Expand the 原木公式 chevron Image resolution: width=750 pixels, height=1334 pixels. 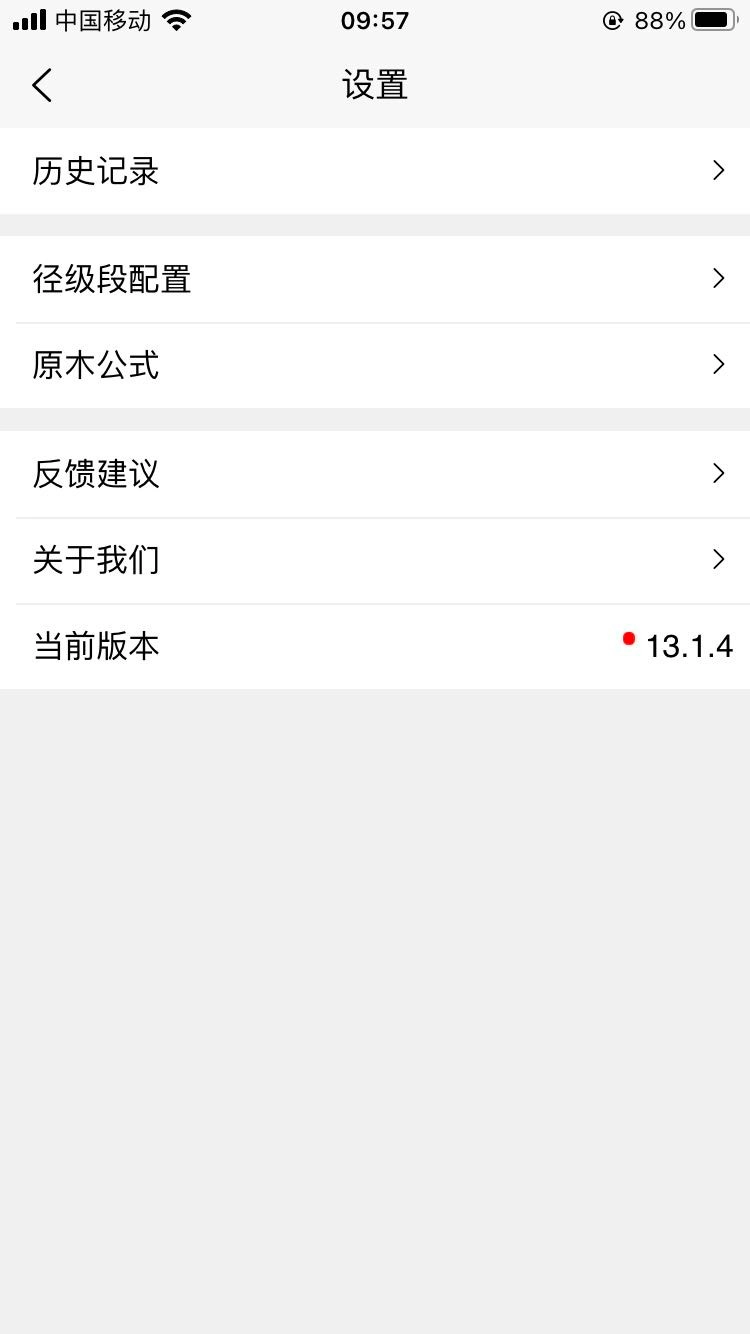[717, 364]
